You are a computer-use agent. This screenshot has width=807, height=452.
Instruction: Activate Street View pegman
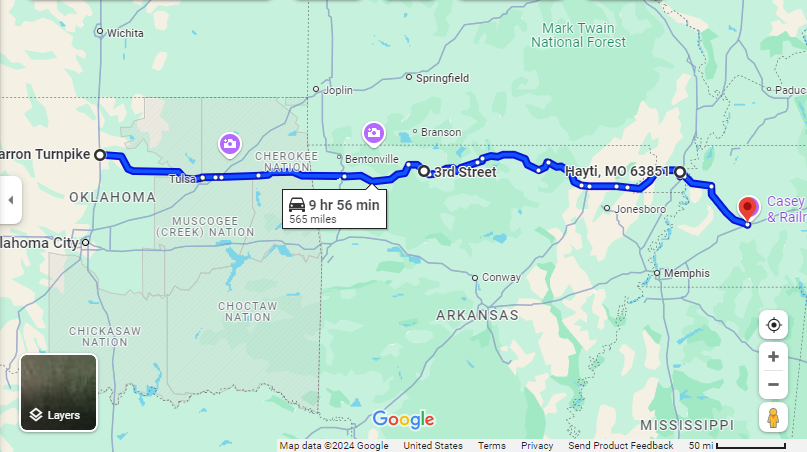click(x=773, y=417)
